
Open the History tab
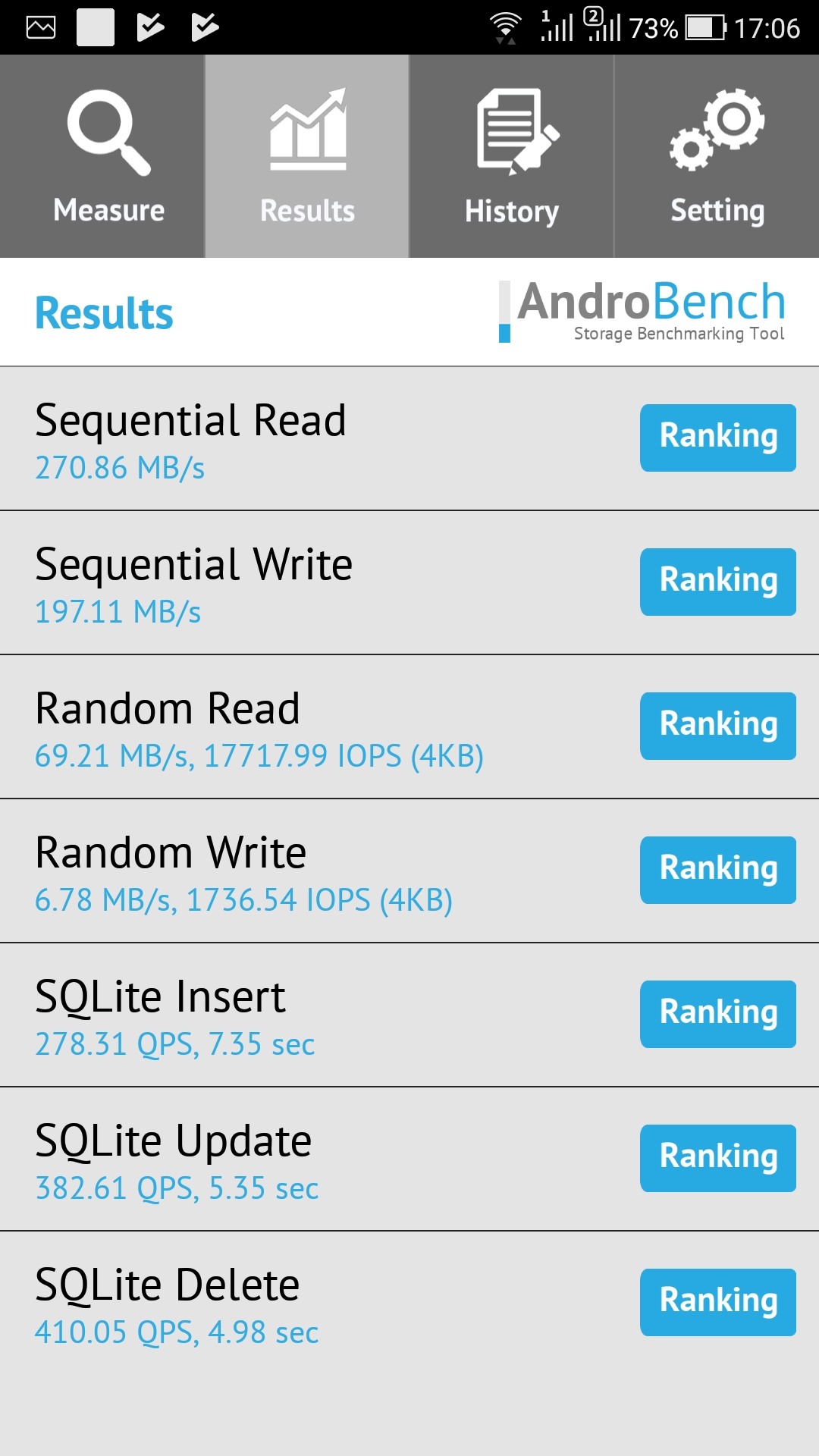tap(512, 156)
